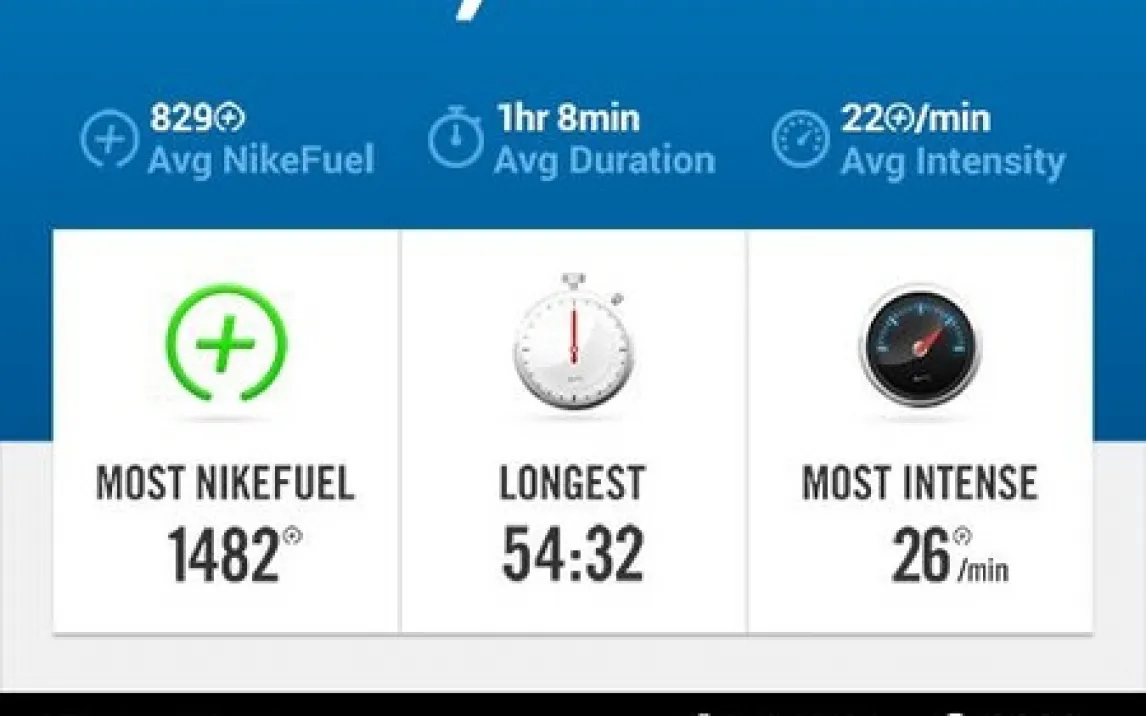
Task: Open the Most NikeFuel card
Action: click(x=226, y=432)
